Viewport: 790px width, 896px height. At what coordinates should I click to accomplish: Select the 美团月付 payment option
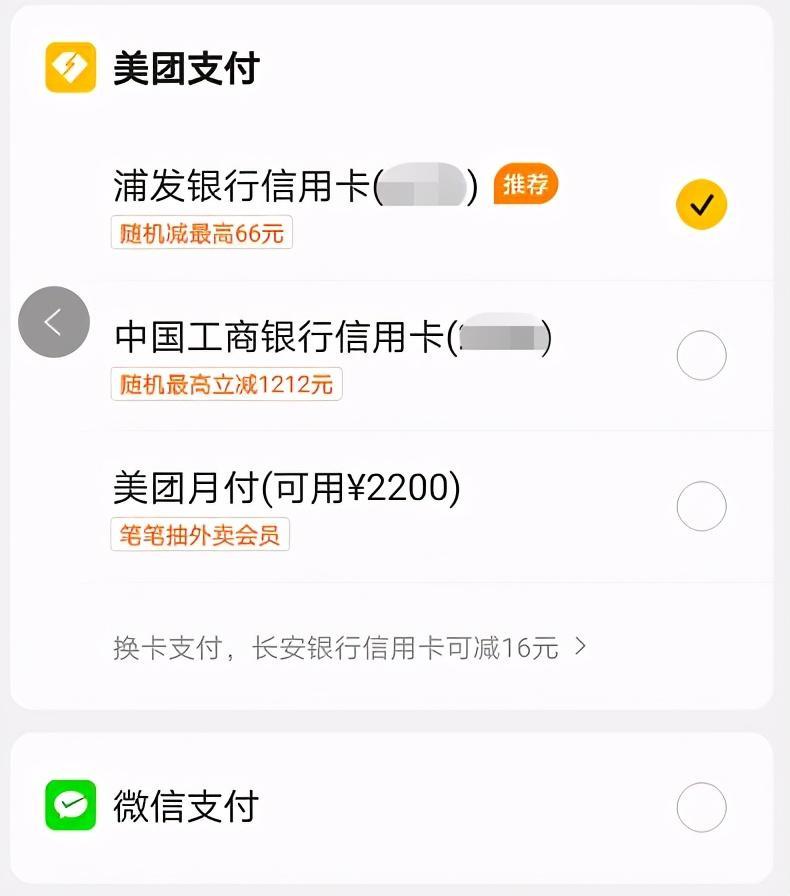click(702, 507)
